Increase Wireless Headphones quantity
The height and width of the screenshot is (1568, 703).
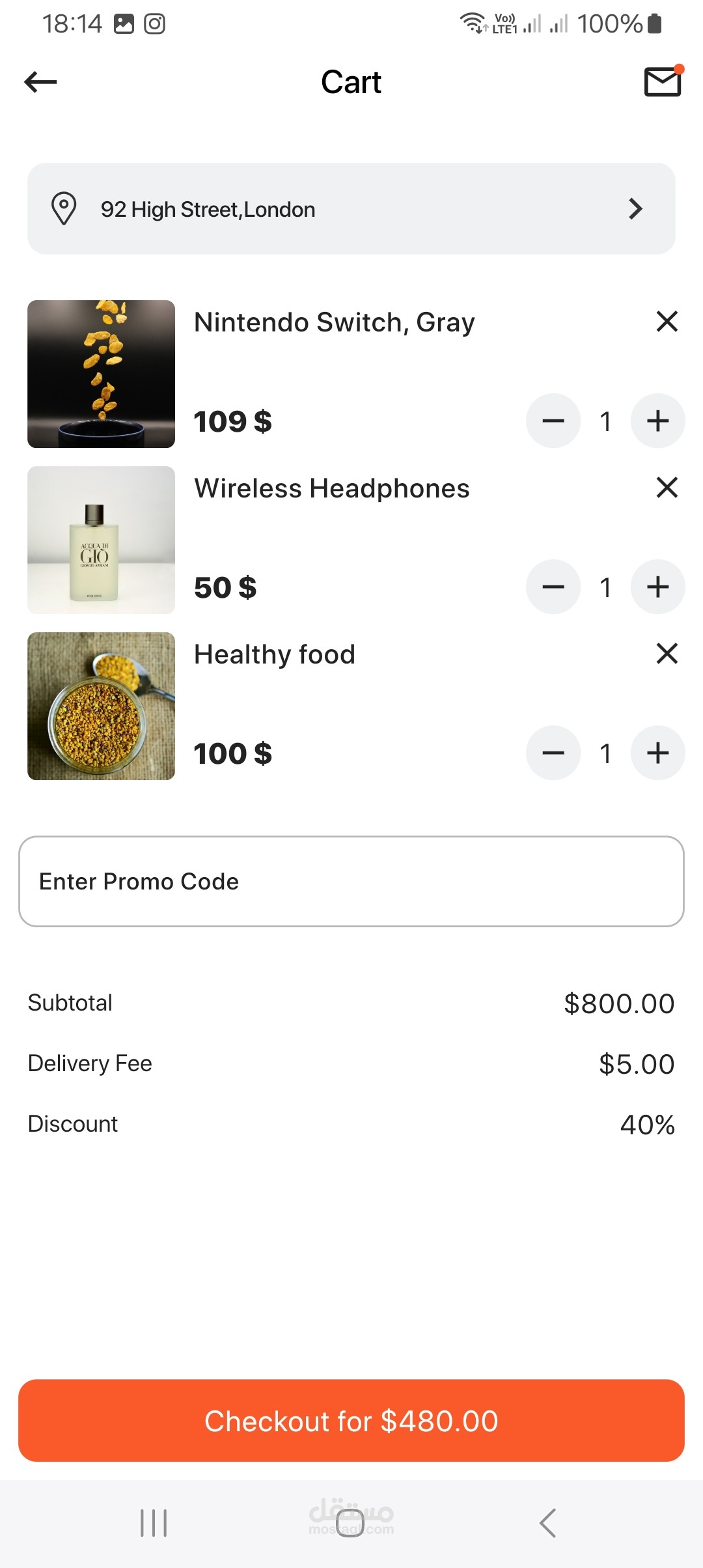coord(658,587)
